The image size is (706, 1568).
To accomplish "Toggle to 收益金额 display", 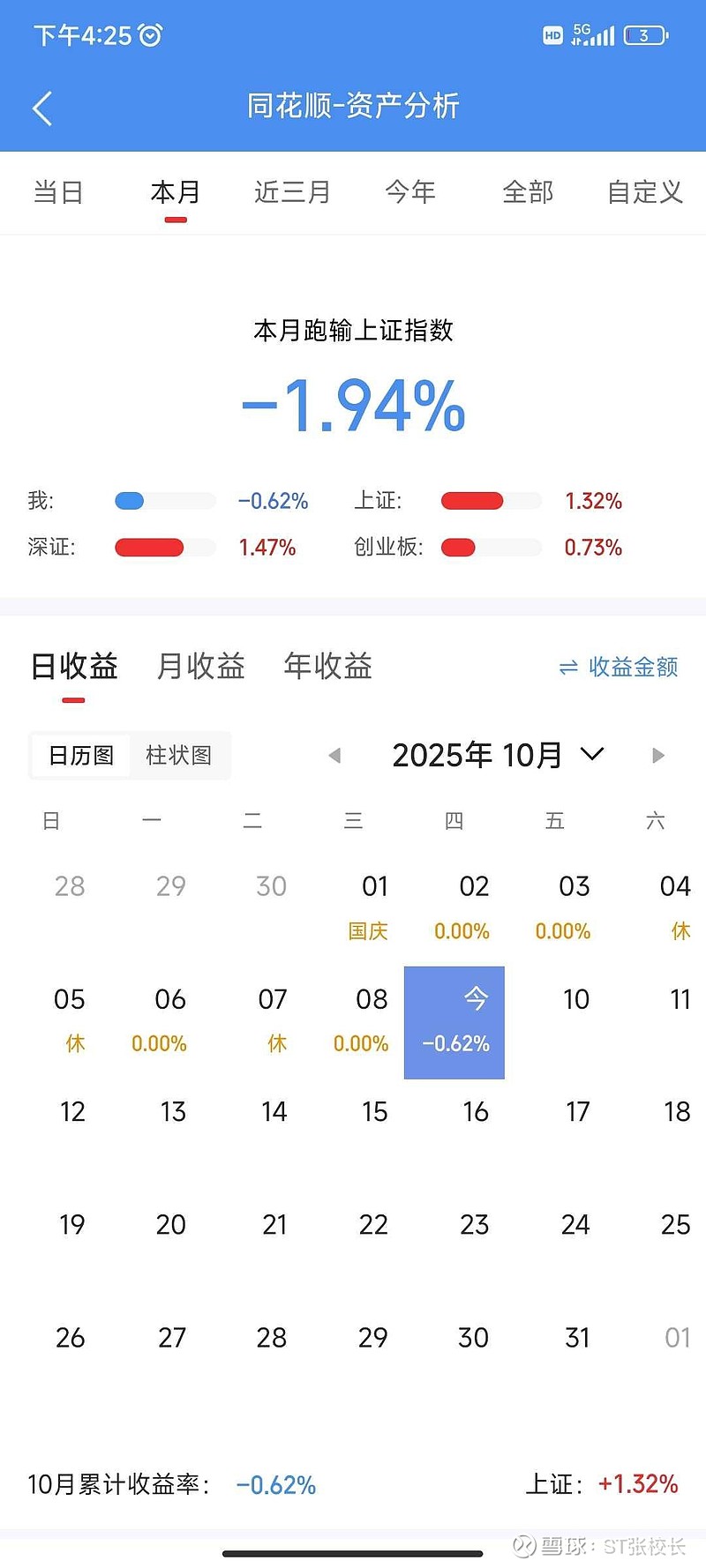I will [619, 667].
